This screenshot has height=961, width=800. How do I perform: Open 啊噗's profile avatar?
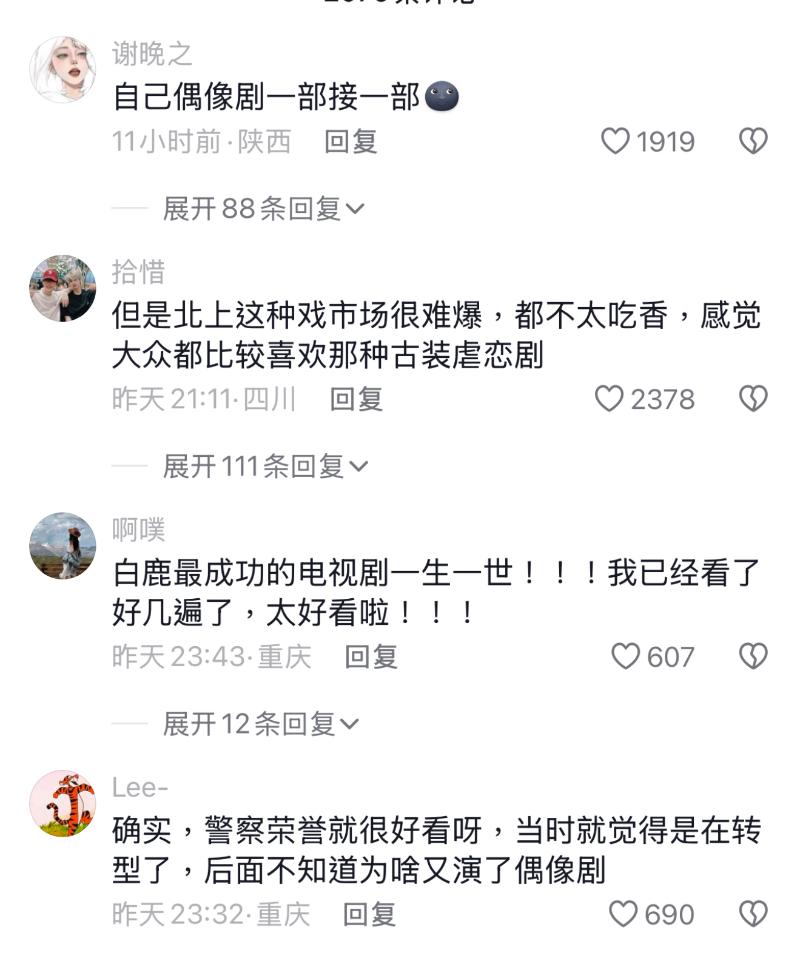click(63, 546)
